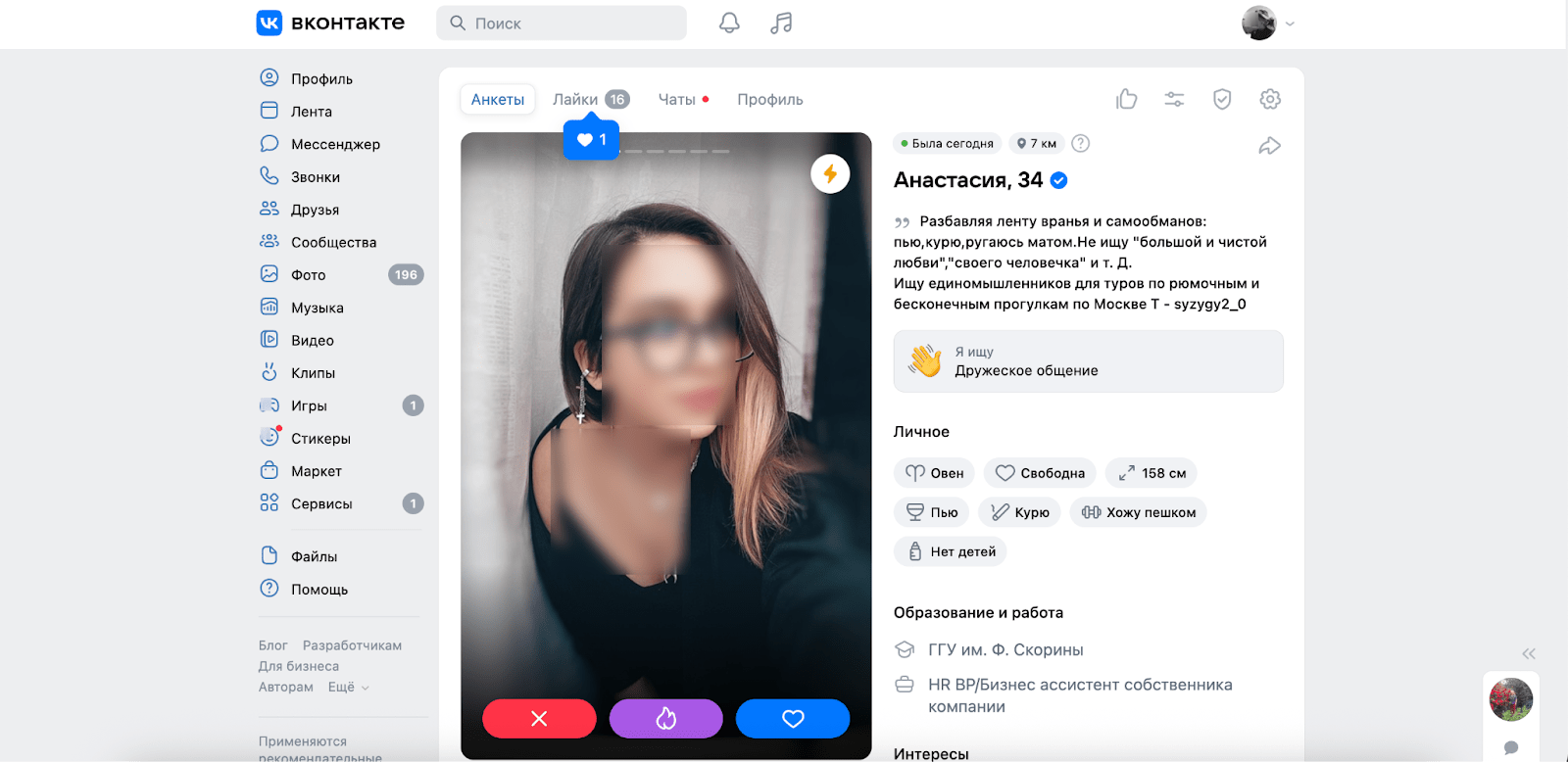Open Мессенджер in the left menu

coord(335,144)
